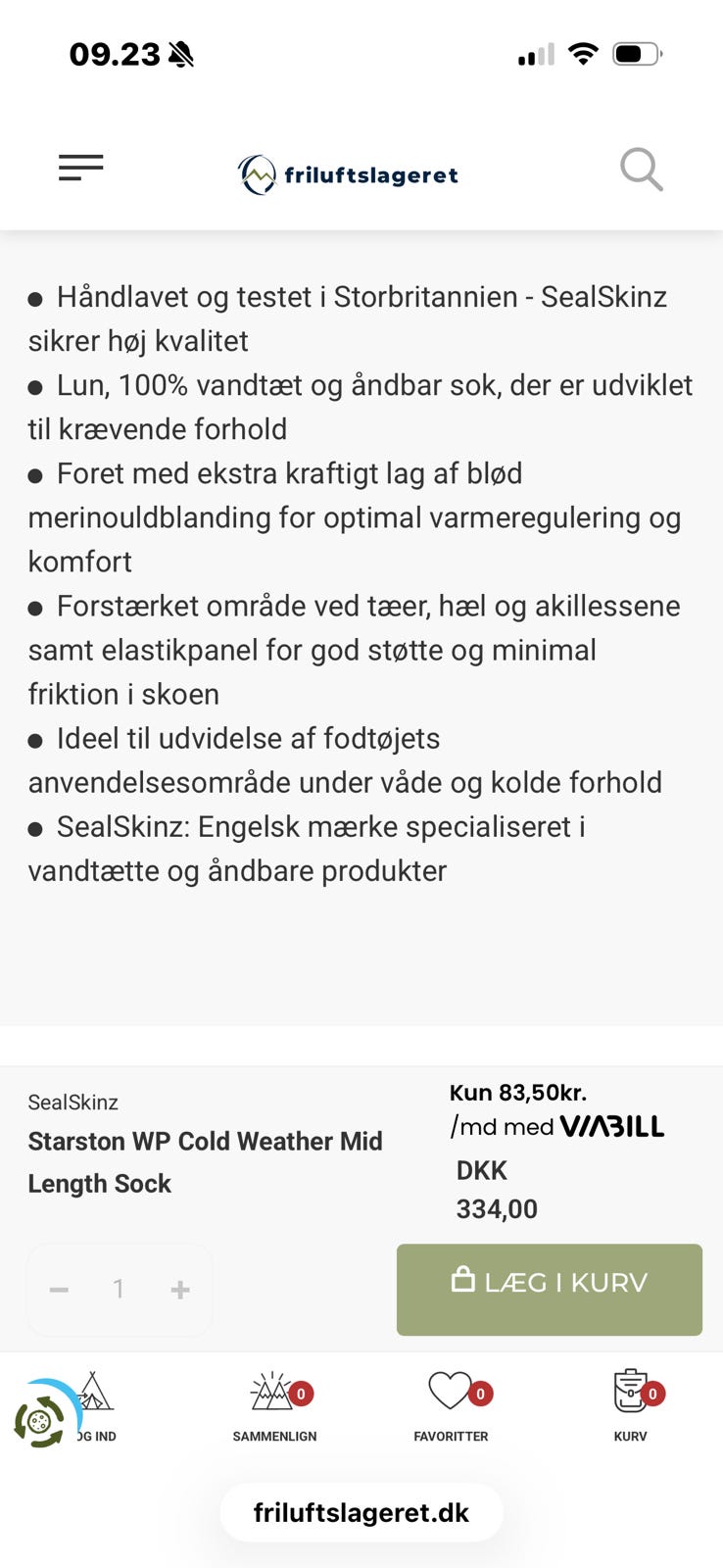The height and width of the screenshot is (1568, 723).
Task: Decrease quantity with the minus button
Action: [59, 1290]
